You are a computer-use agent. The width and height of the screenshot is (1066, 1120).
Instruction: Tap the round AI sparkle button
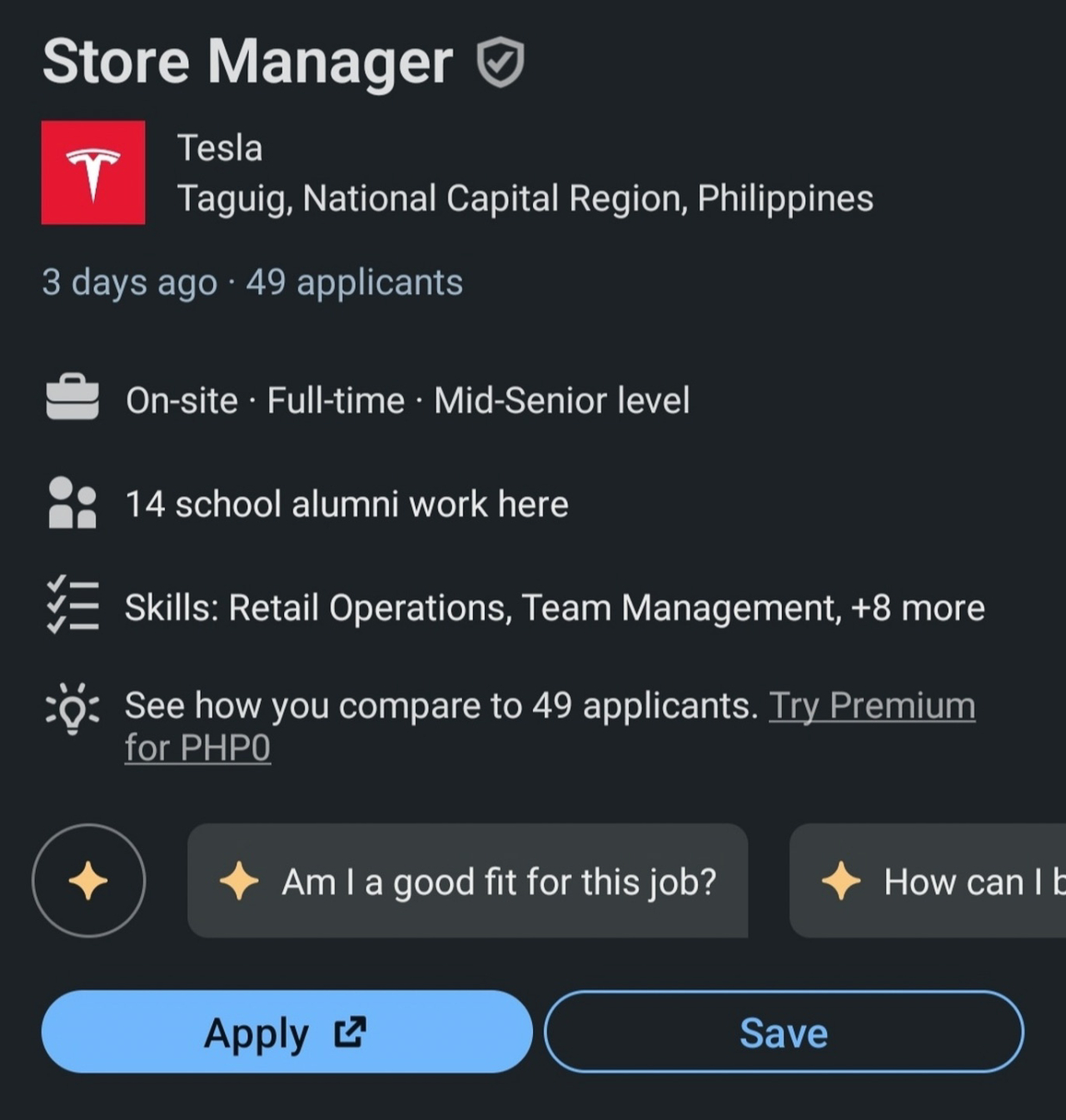click(88, 881)
